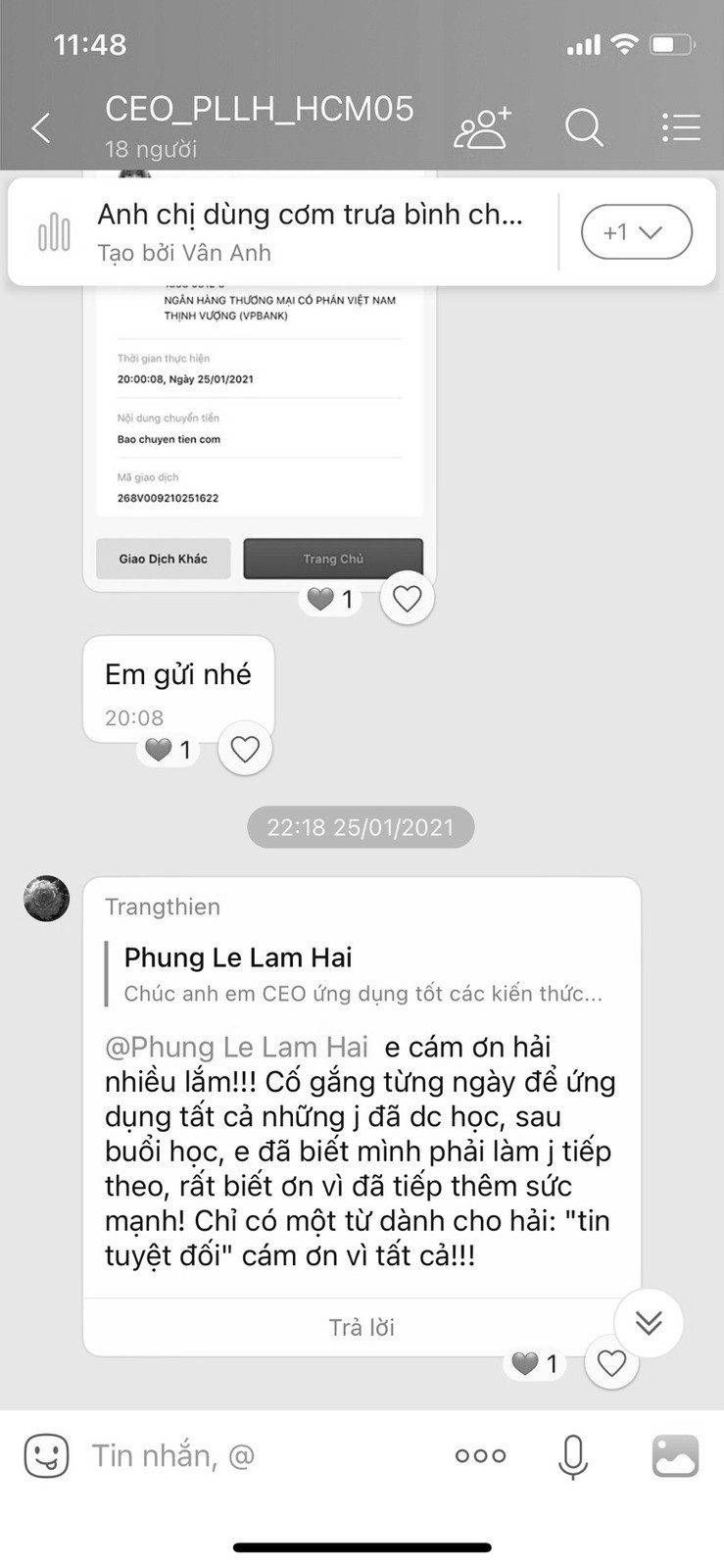The image size is (724, 1568).
Task: Jump to the quoted Phung Le Lam Hai message
Action: [361, 975]
